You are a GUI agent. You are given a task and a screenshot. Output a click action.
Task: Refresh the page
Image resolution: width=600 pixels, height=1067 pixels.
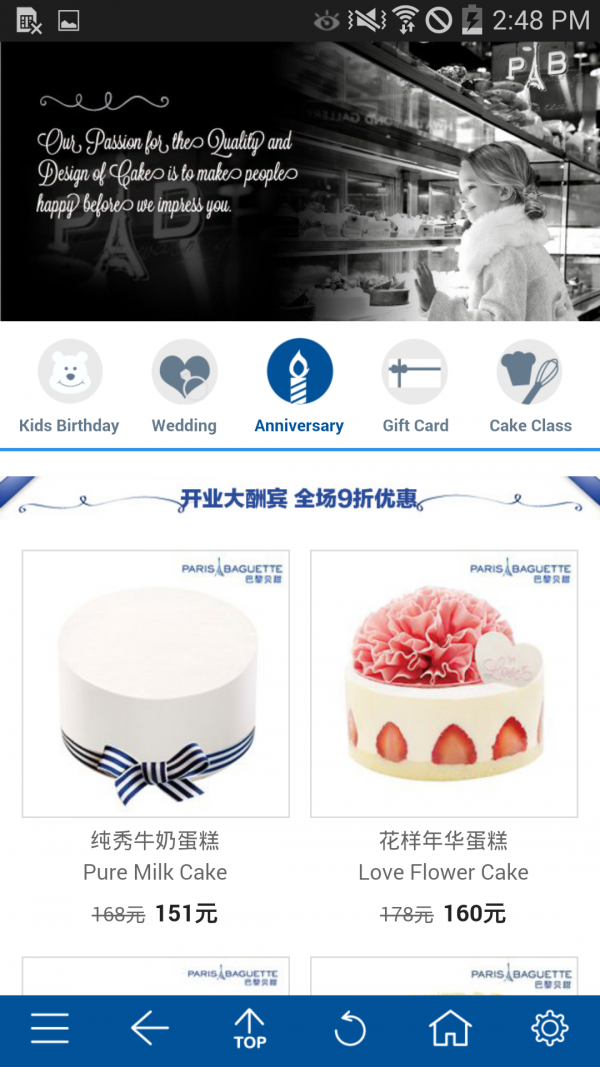point(350,1028)
